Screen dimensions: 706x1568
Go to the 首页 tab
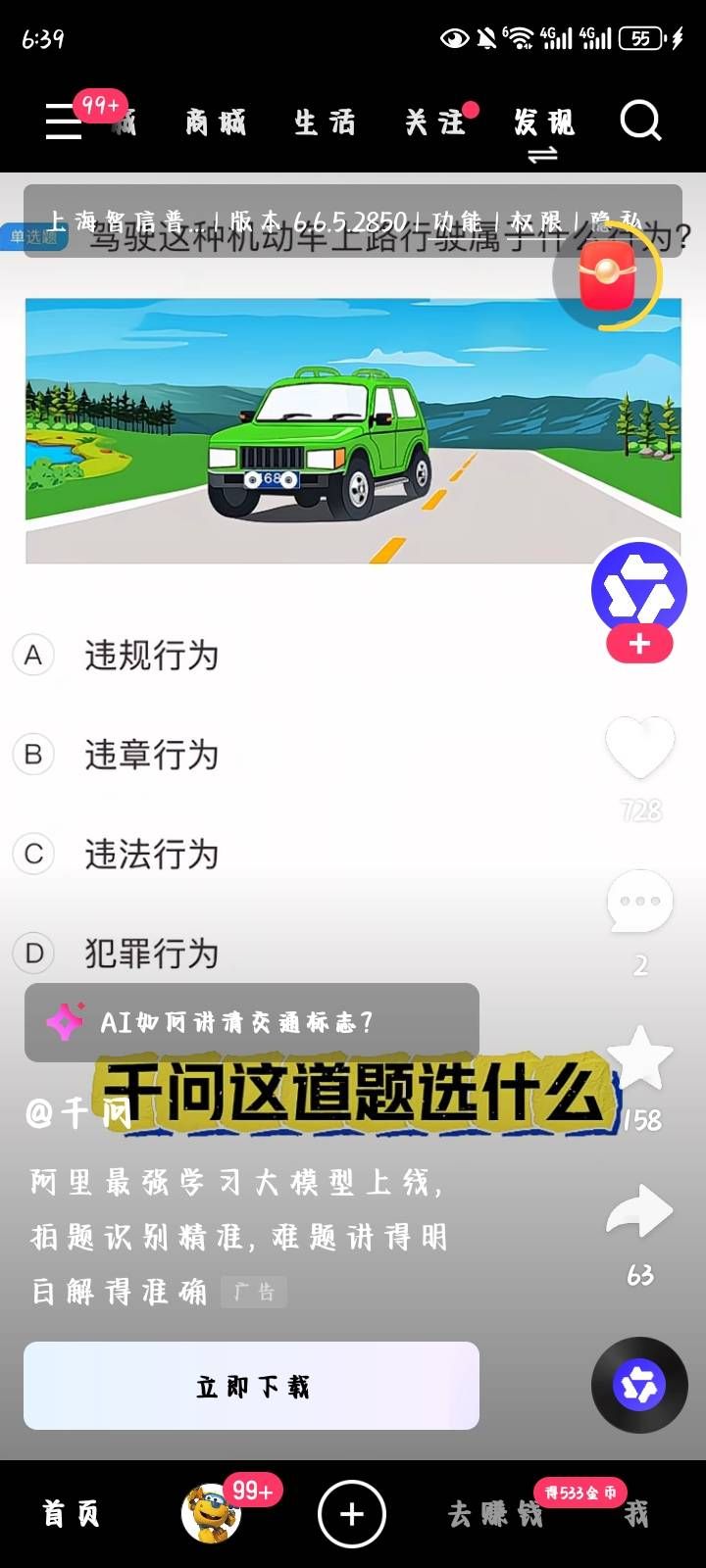coord(71,1514)
